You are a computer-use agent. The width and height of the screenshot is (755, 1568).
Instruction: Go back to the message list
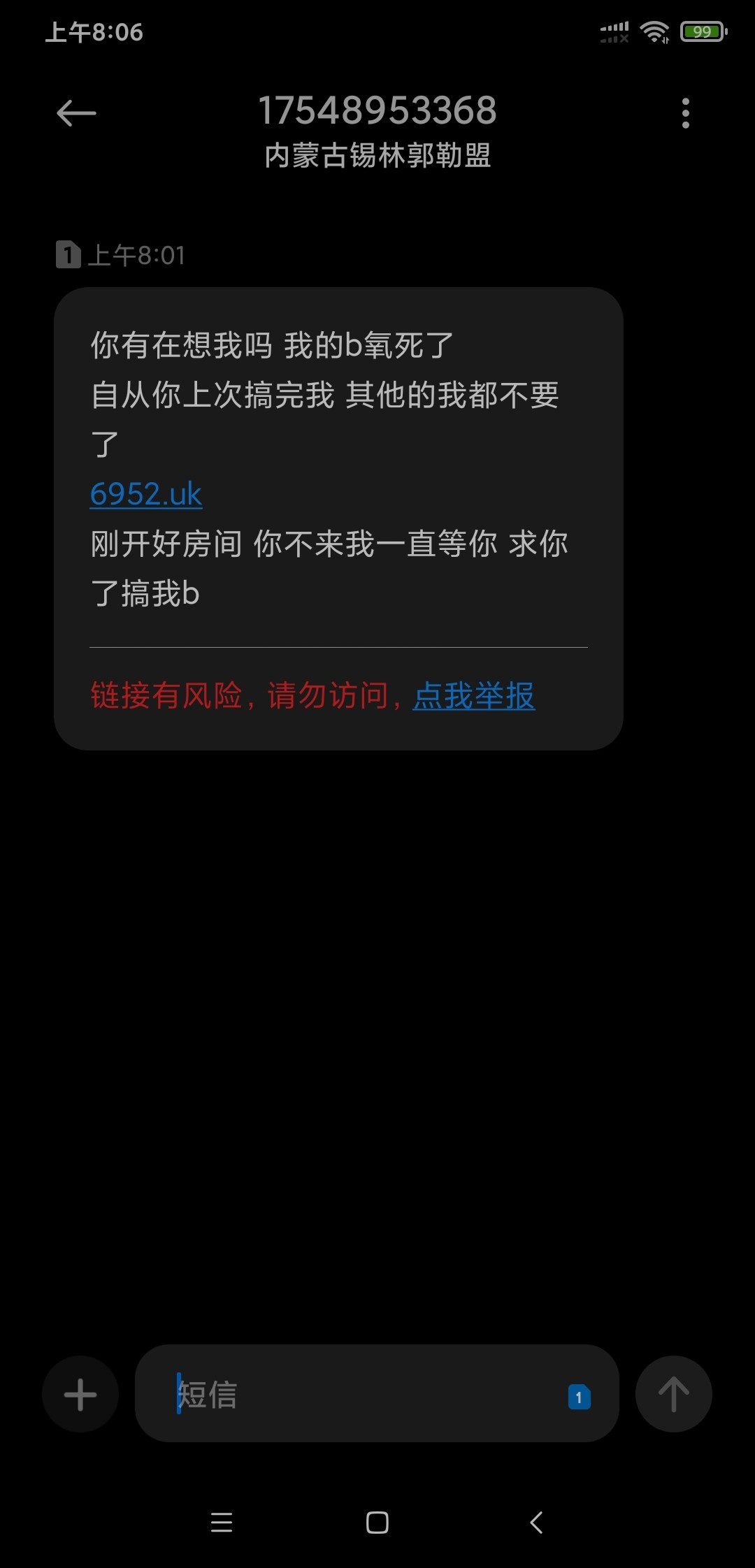pyautogui.click(x=76, y=113)
